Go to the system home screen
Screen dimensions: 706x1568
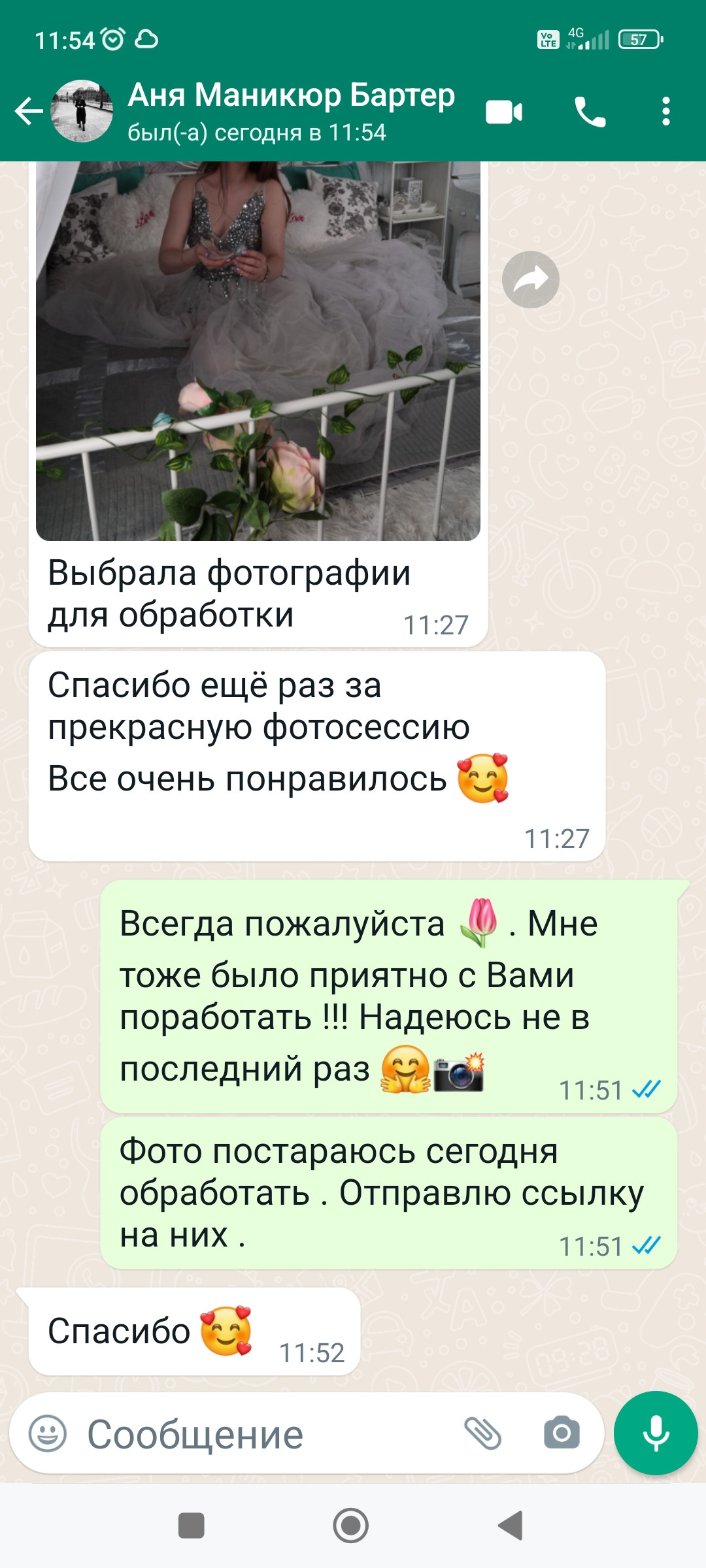351,1526
